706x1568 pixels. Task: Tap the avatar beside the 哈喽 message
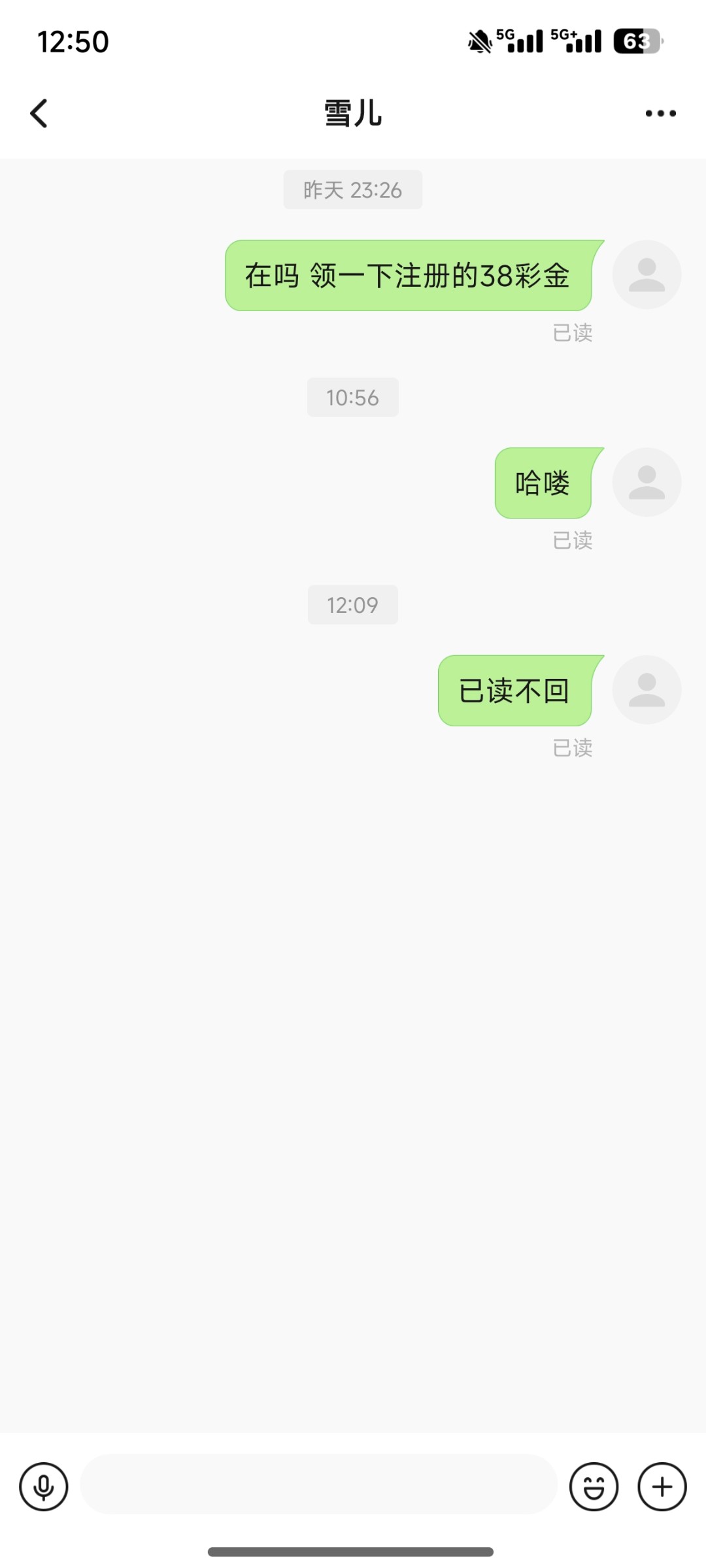(x=647, y=482)
